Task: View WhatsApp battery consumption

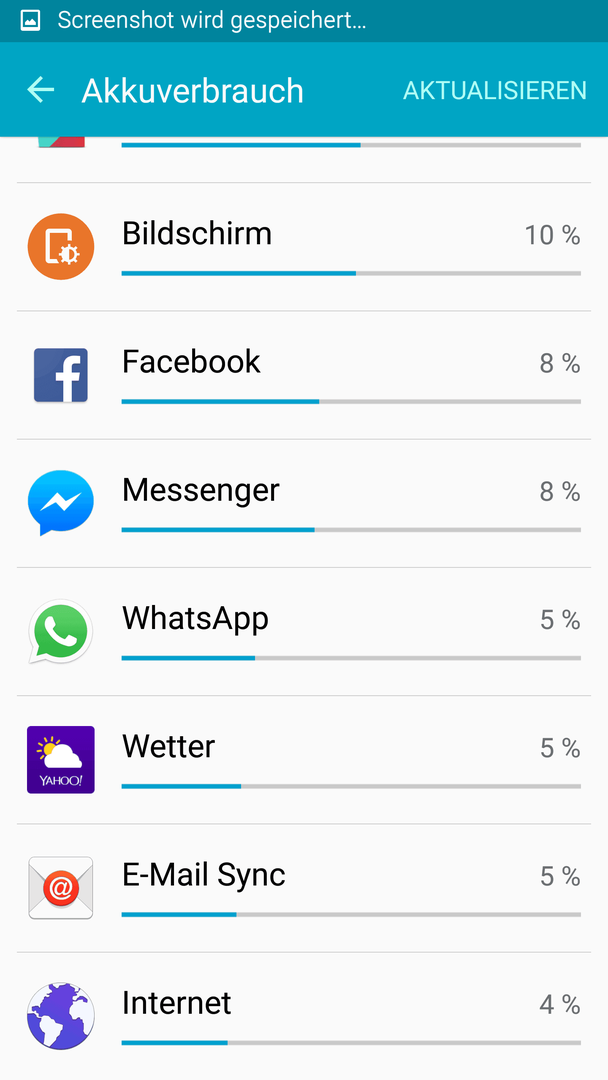Action: [x=304, y=632]
